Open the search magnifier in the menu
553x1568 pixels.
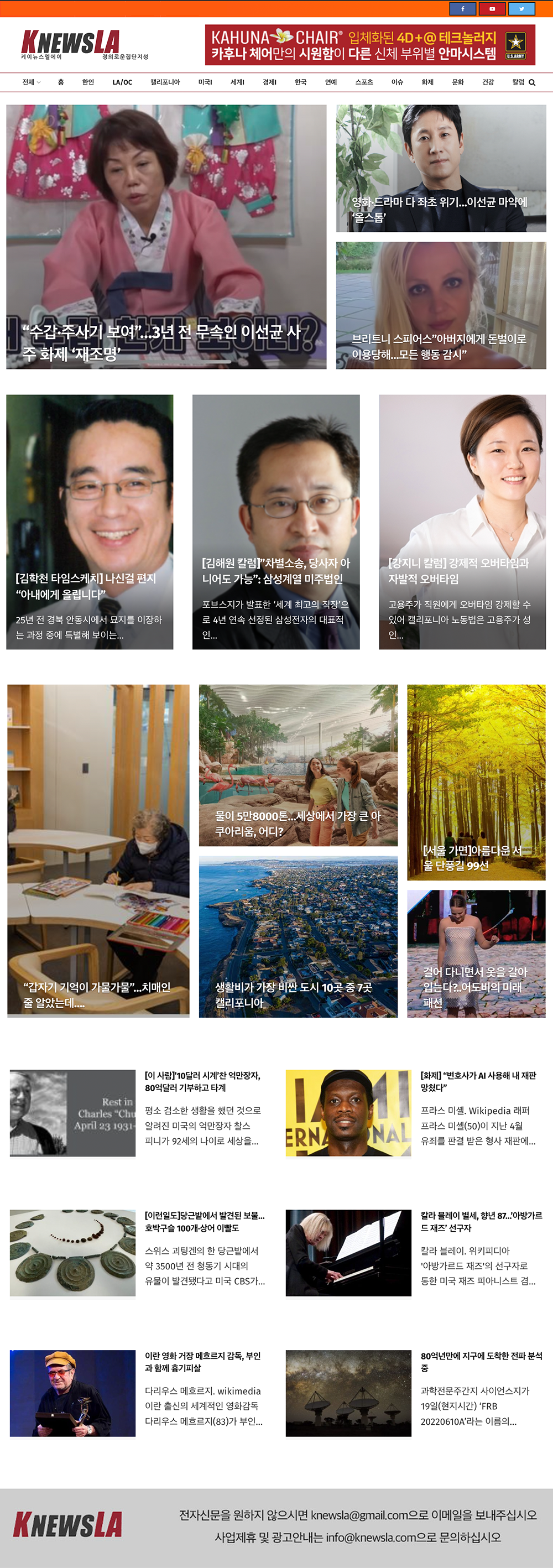(533, 83)
